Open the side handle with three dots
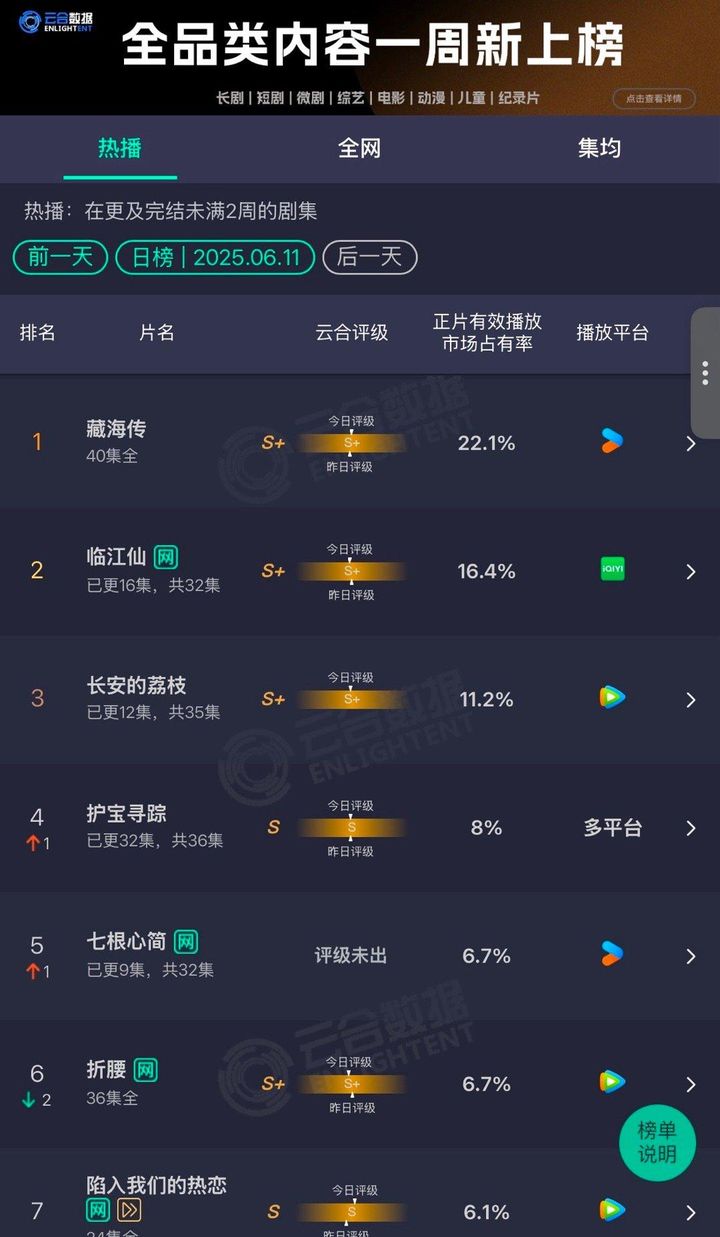Viewport: 720px width, 1237px height. [x=705, y=373]
